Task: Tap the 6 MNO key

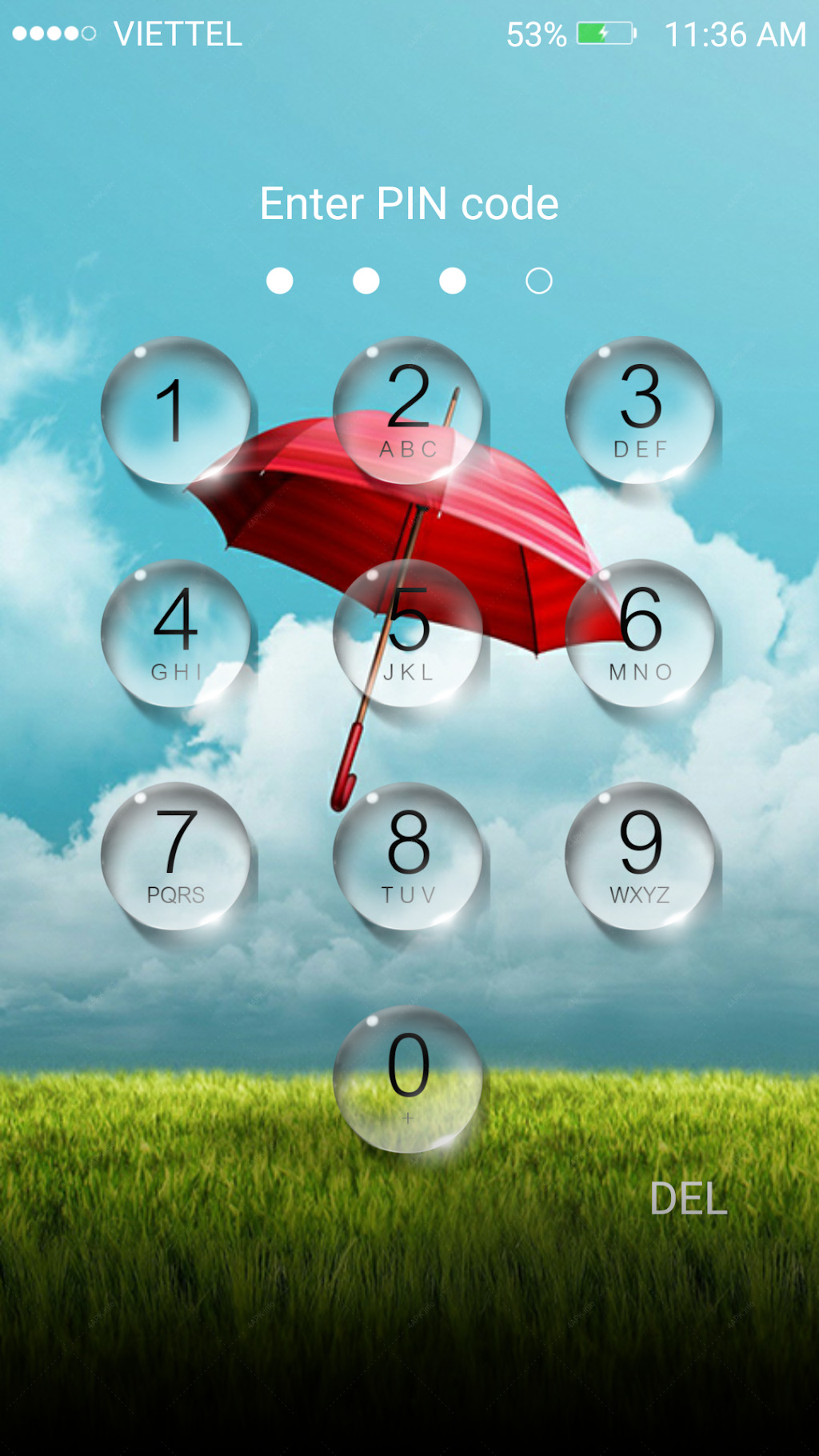Action: point(640,634)
